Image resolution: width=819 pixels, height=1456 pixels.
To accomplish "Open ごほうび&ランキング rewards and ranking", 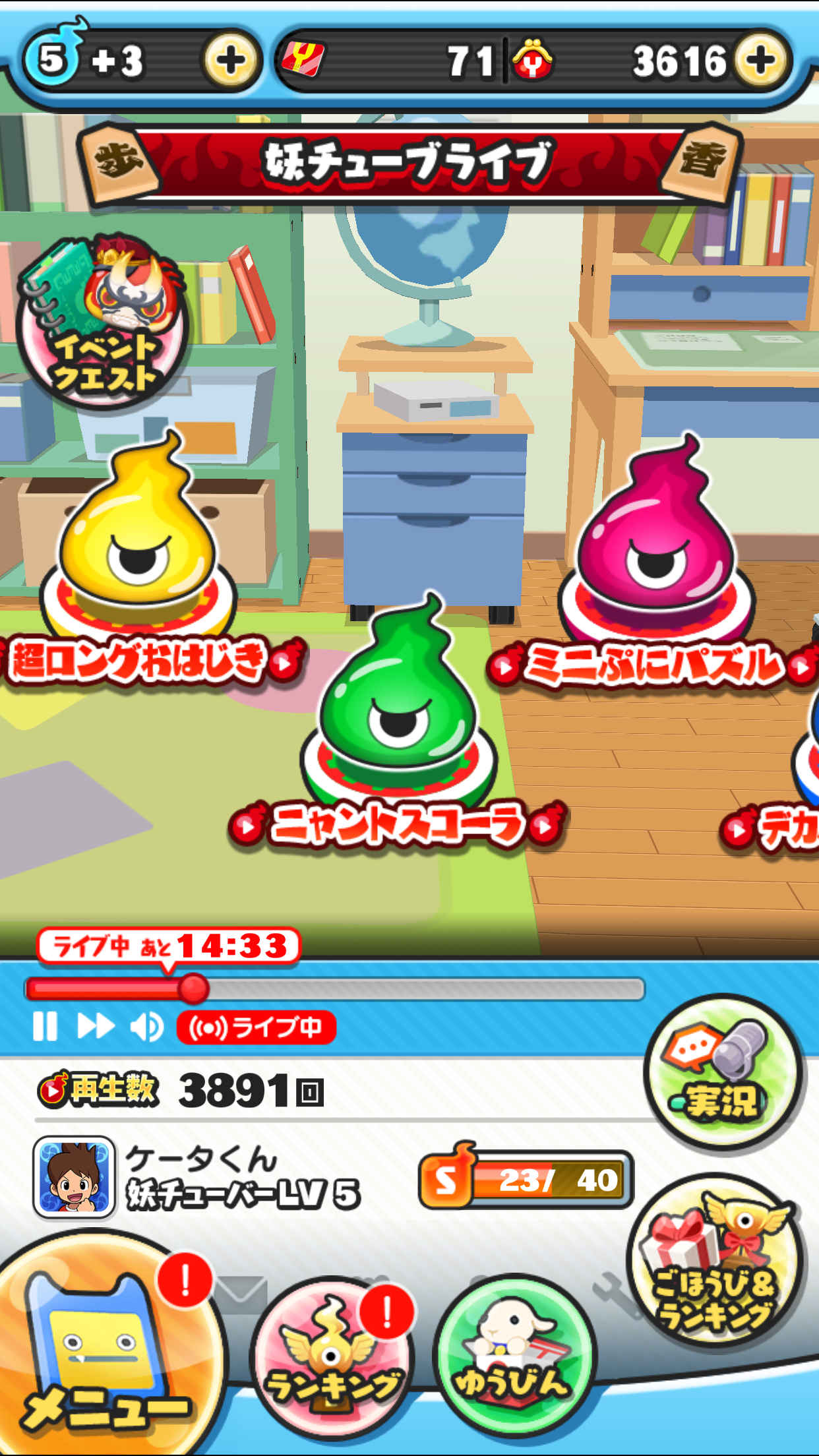I will (717, 1261).
